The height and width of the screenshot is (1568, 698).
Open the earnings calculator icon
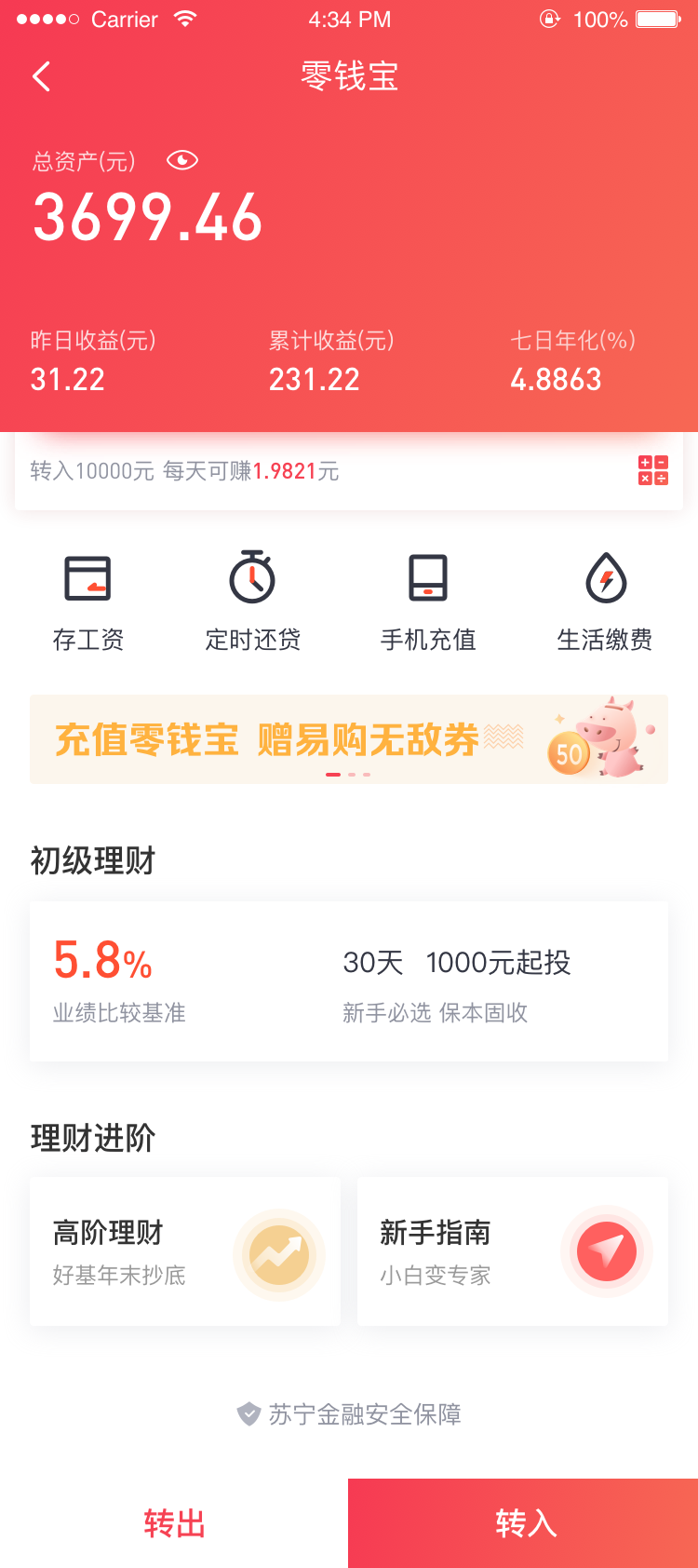pos(652,470)
